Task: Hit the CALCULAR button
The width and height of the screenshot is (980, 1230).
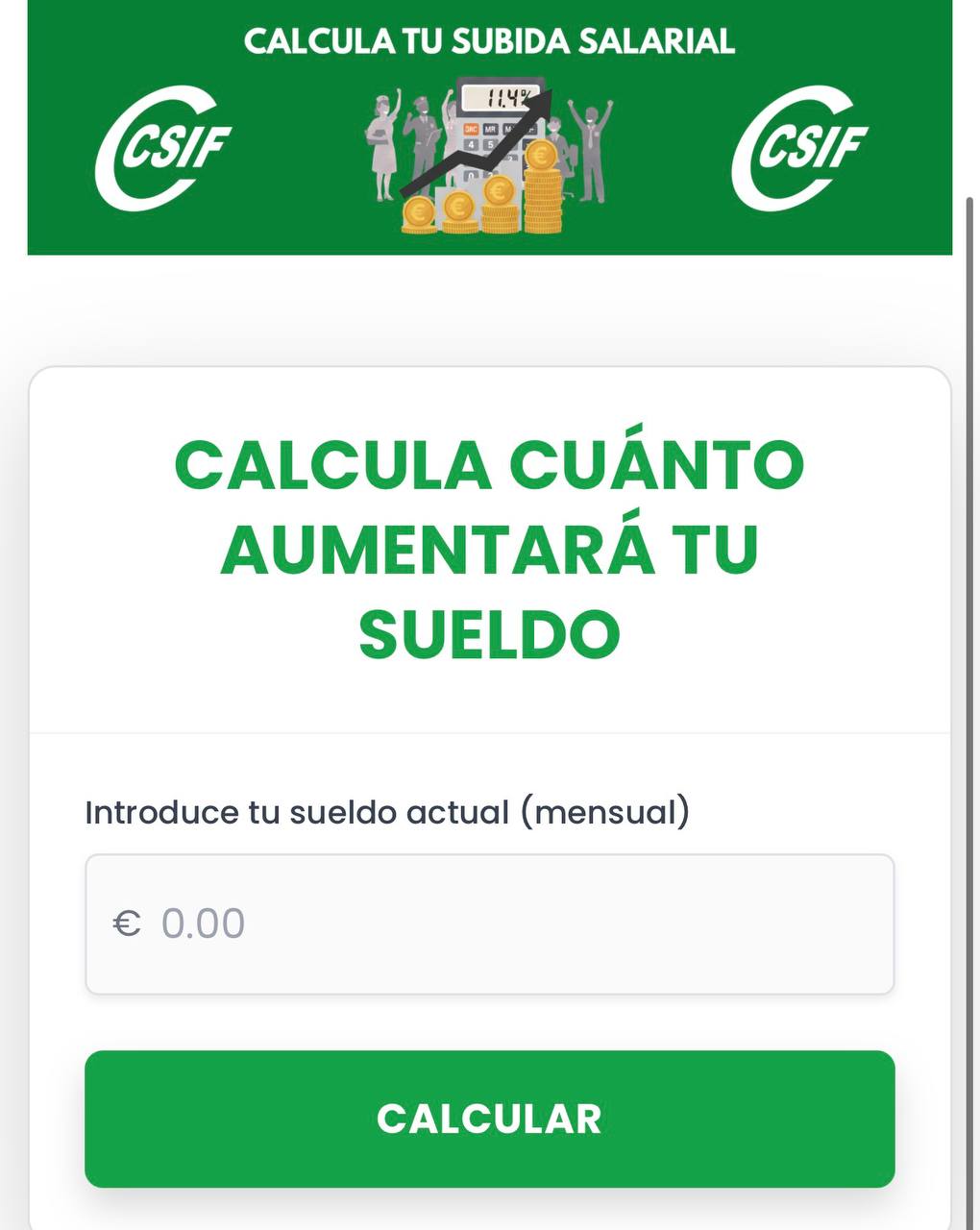Action: point(490,1119)
